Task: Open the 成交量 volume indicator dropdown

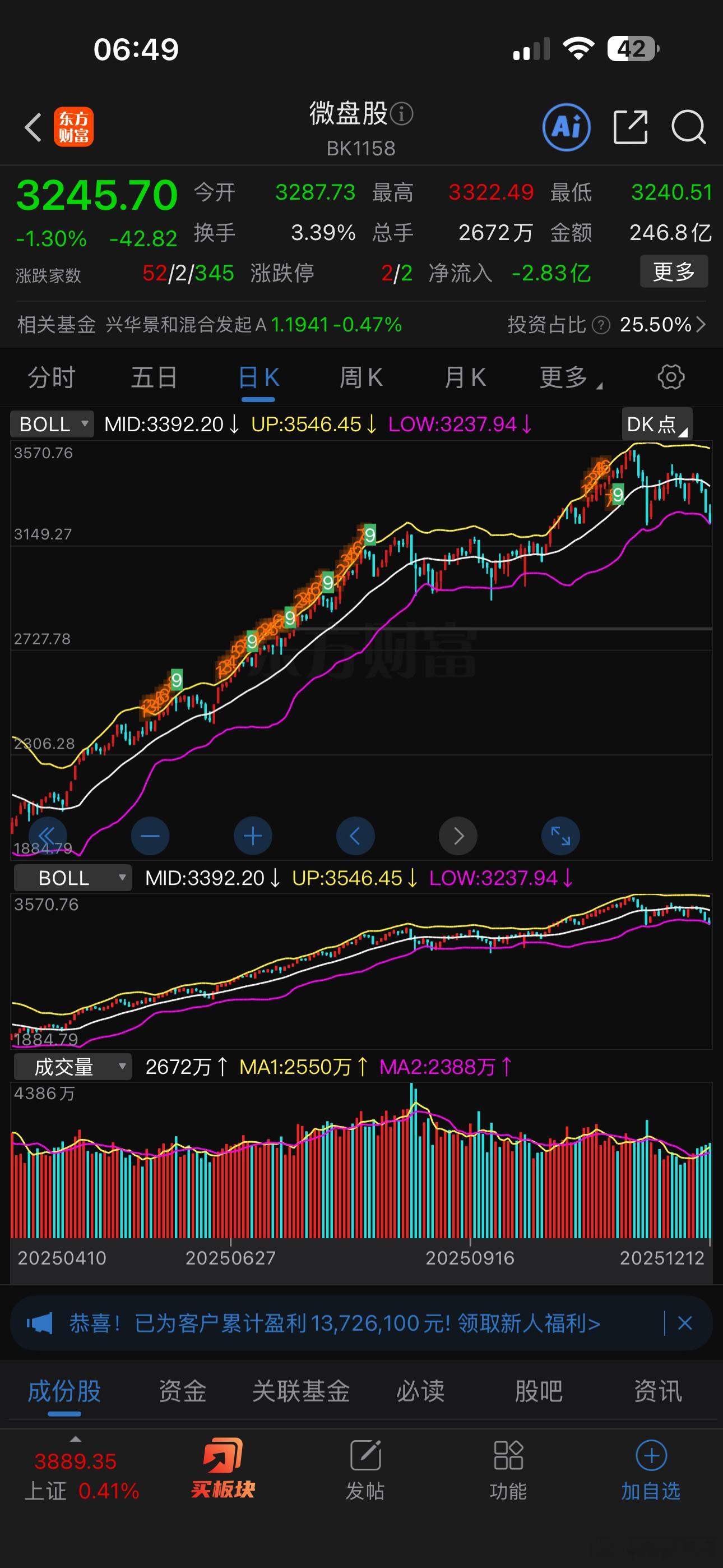Action: point(73,1066)
